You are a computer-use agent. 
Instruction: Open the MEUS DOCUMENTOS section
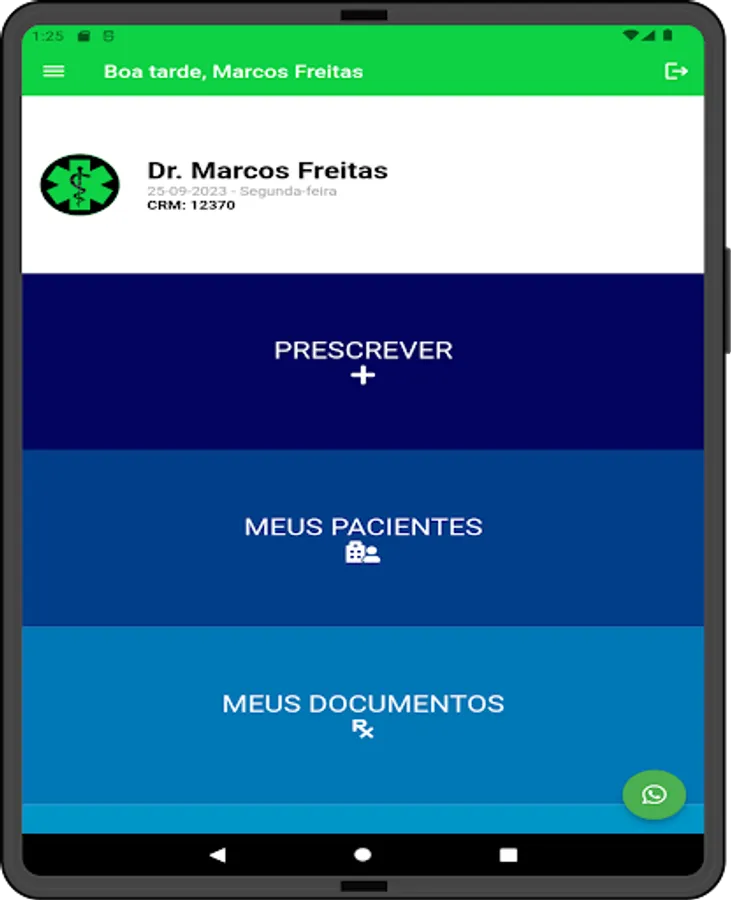(363, 703)
